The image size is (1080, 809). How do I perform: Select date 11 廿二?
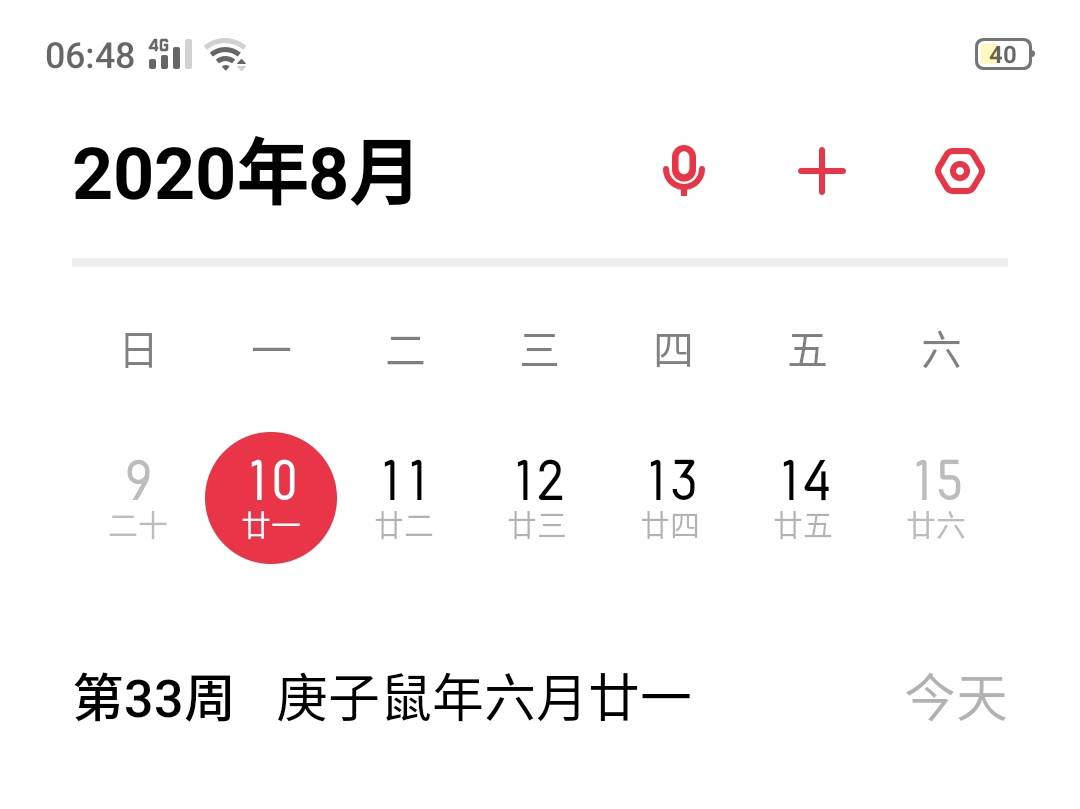405,498
